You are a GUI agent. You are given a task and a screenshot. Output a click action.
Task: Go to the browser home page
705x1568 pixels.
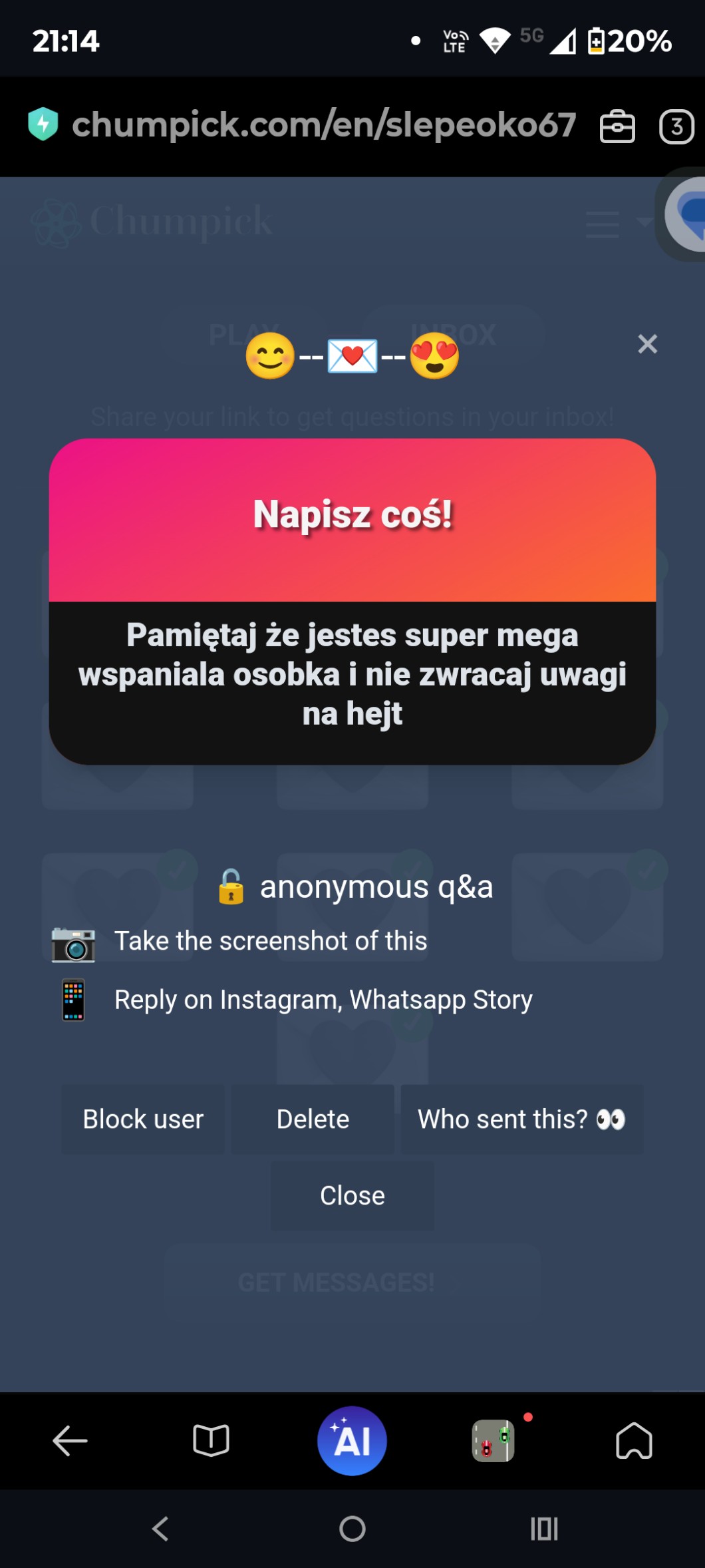[x=634, y=1441]
